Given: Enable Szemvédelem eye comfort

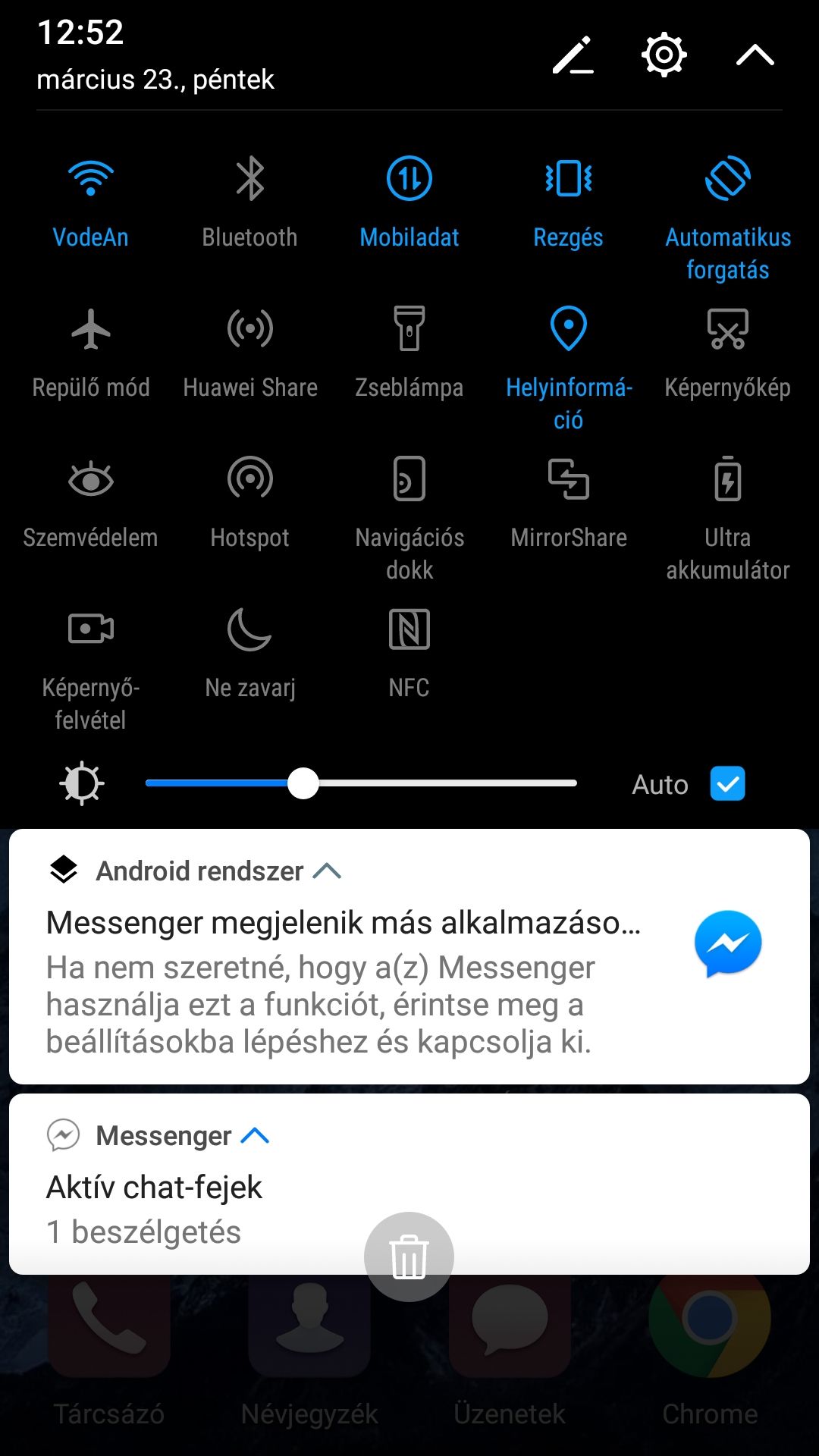Looking at the screenshot, I should (91, 480).
